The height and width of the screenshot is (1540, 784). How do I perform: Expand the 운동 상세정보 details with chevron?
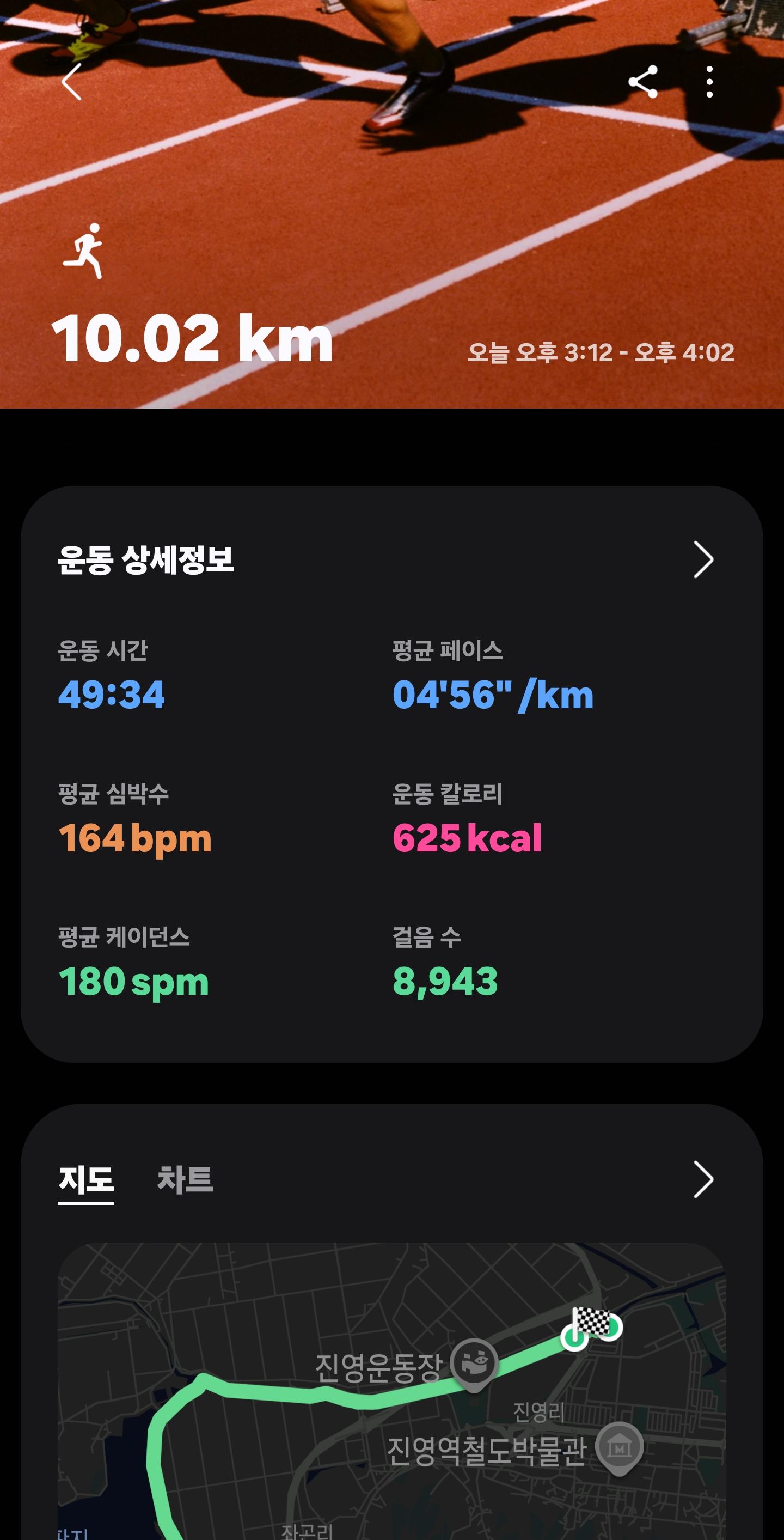(706, 561)
